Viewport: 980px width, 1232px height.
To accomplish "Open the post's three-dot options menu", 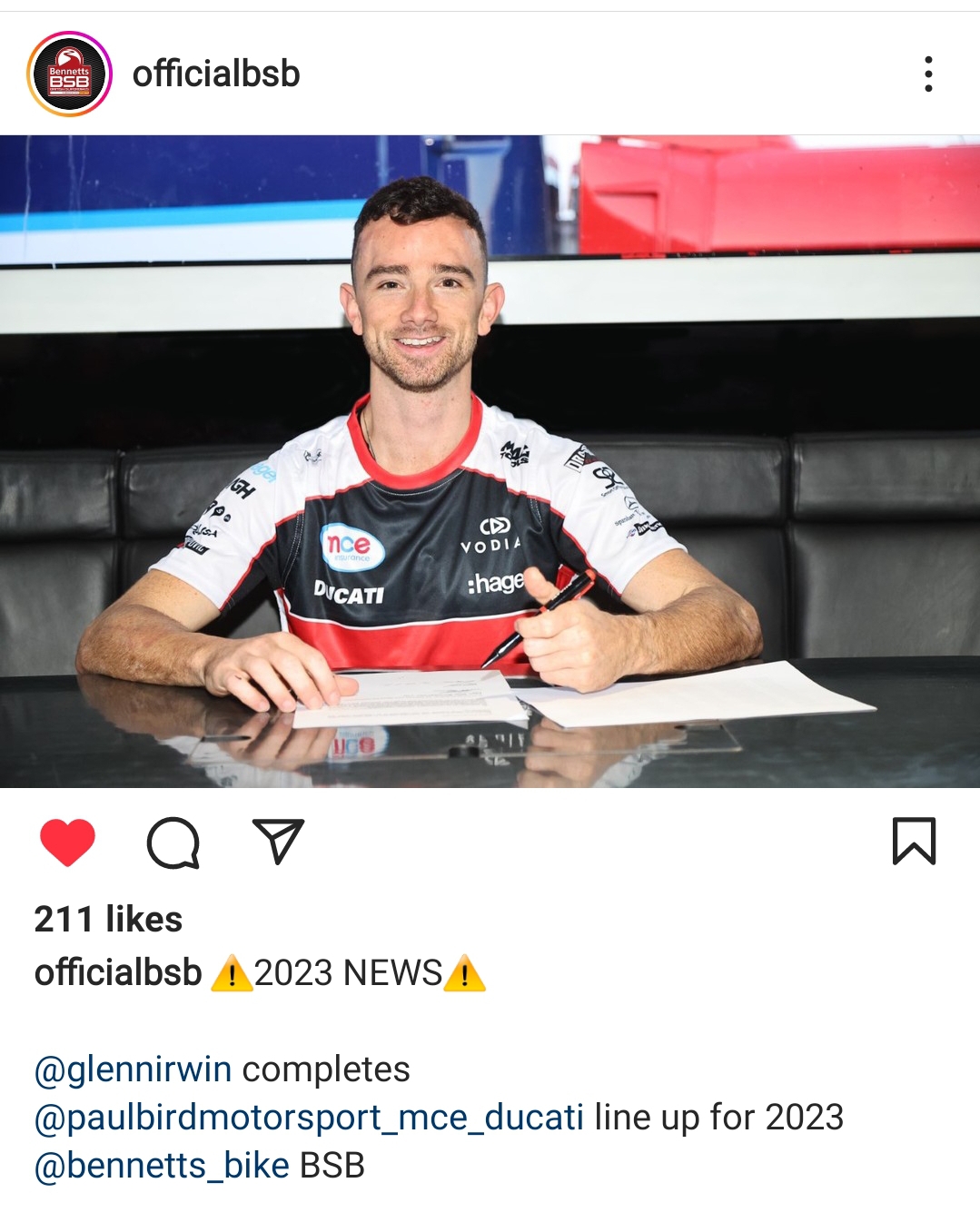I will [x=927, y=74].
